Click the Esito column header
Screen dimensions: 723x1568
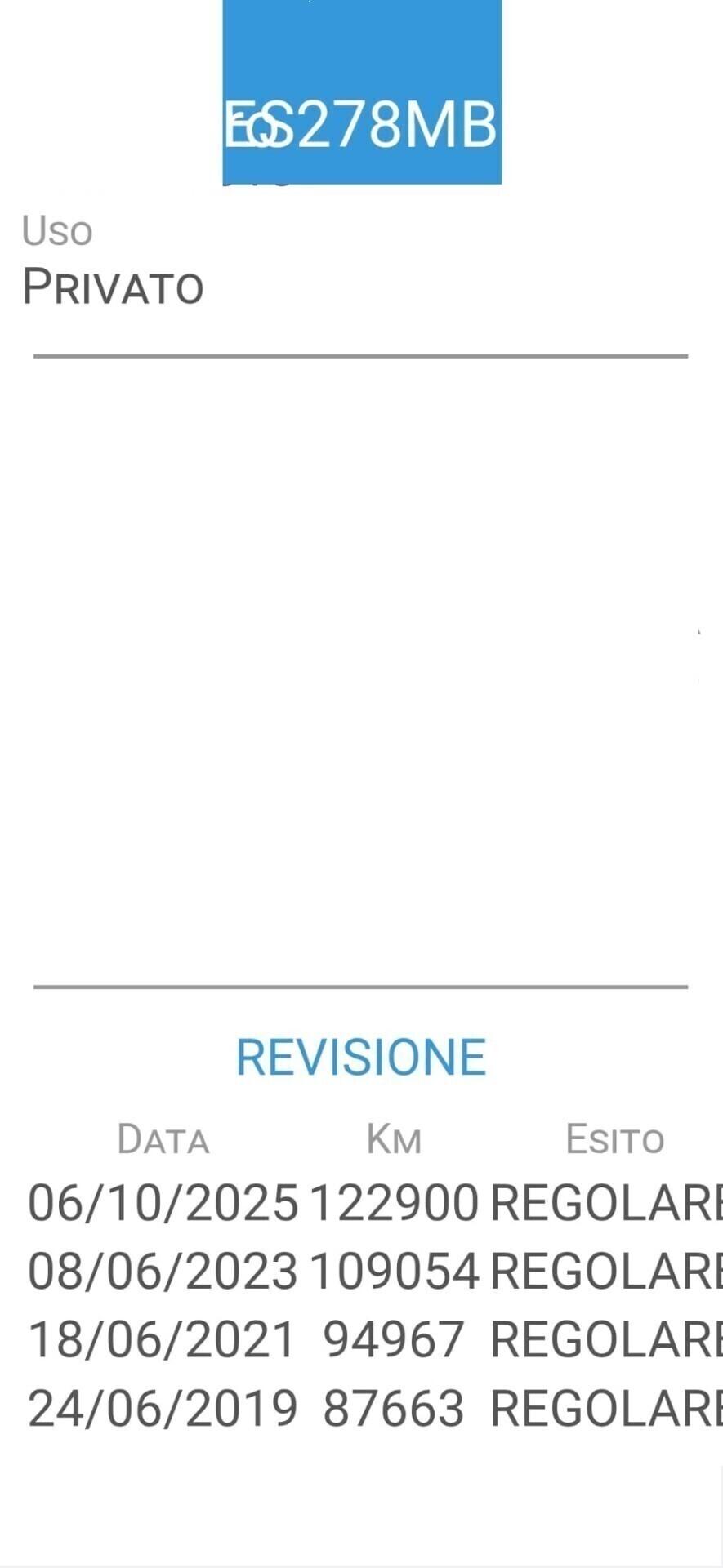[x=616, y=1136]
